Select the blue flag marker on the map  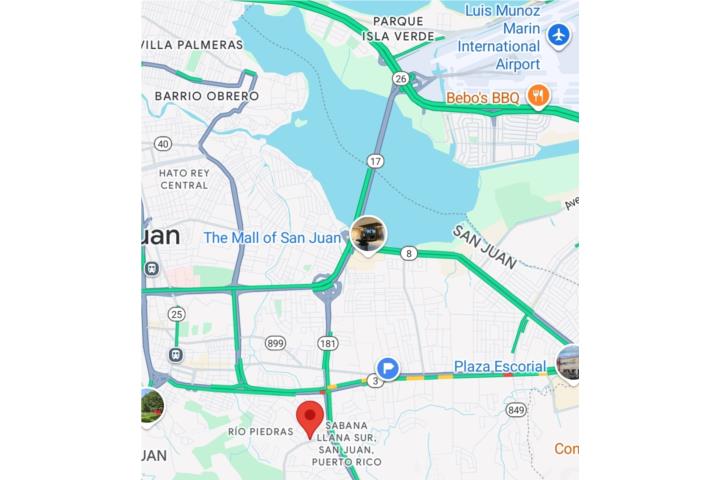[x=387, y=370]
